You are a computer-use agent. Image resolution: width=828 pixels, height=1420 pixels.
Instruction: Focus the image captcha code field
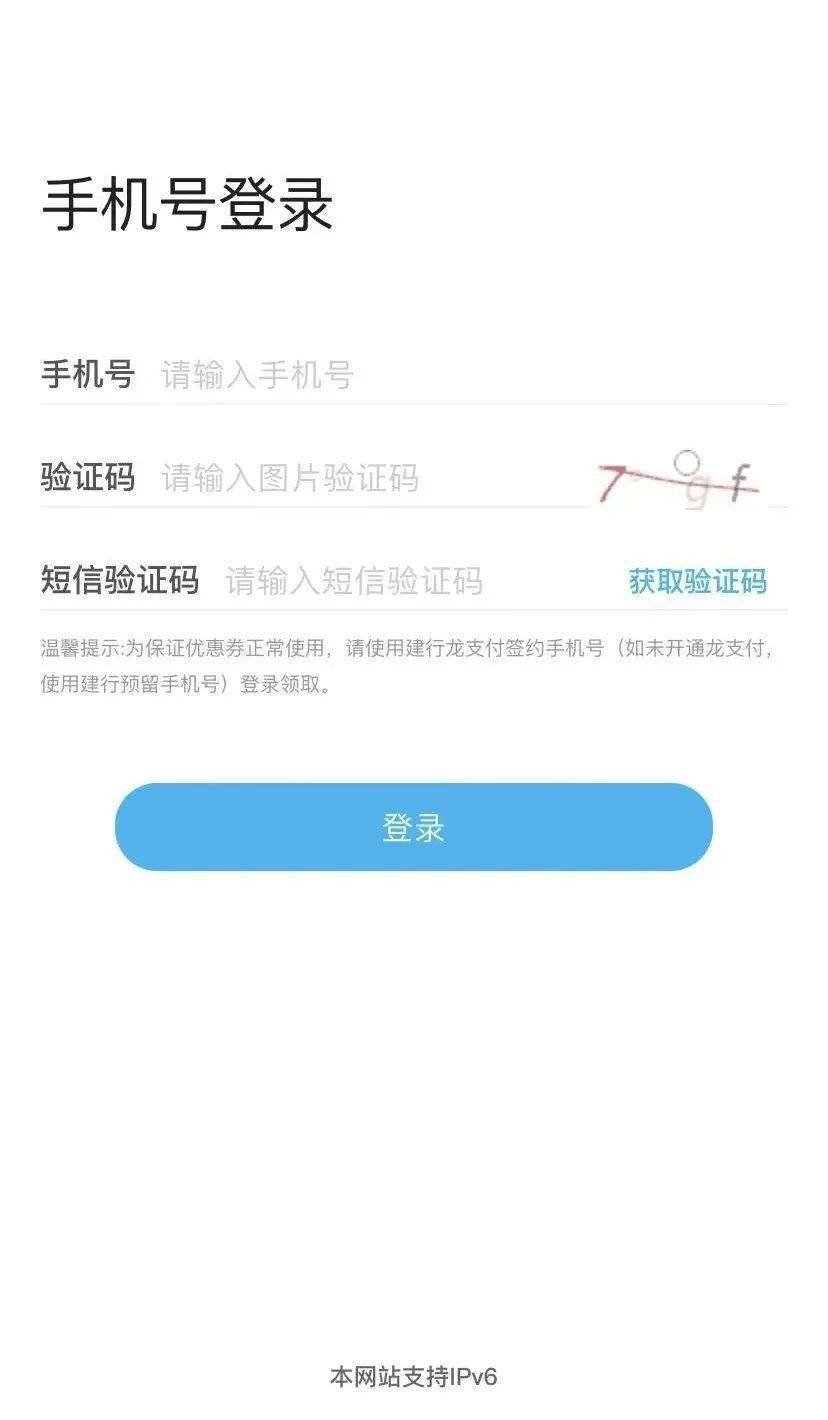[x=372, y=478]
